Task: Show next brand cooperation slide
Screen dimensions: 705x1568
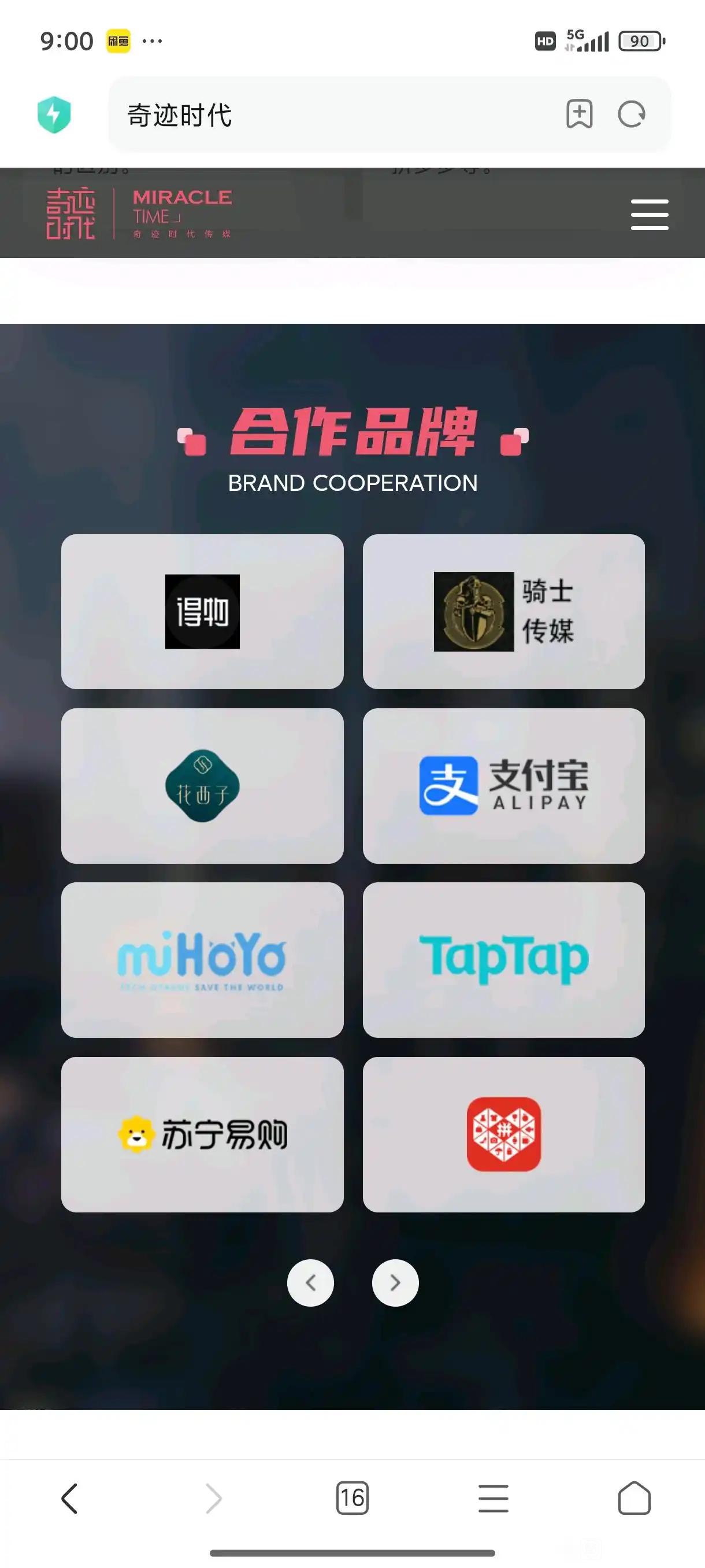Action: coord(395,1282)
